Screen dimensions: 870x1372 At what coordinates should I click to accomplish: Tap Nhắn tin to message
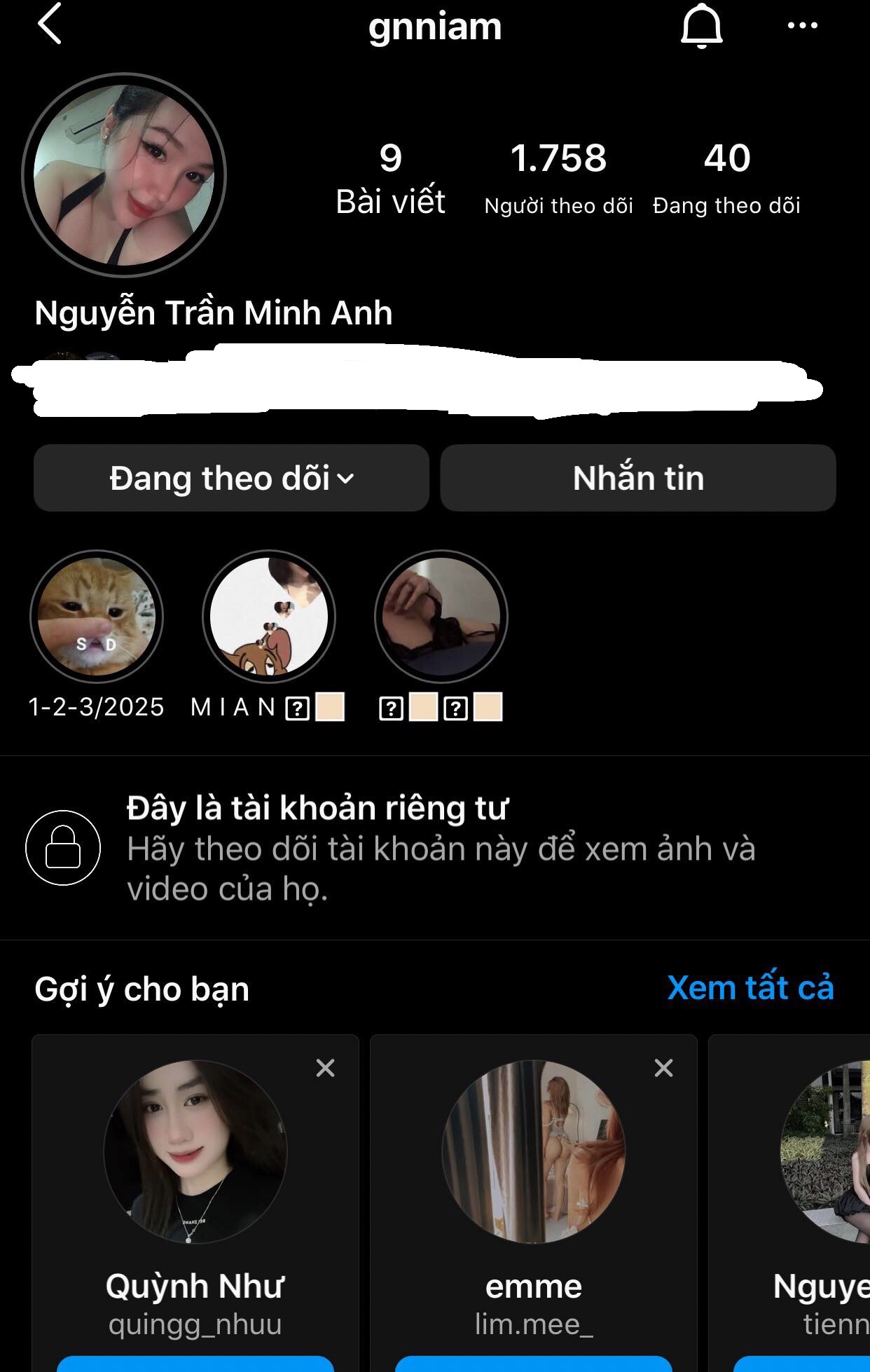coord(638,478)
